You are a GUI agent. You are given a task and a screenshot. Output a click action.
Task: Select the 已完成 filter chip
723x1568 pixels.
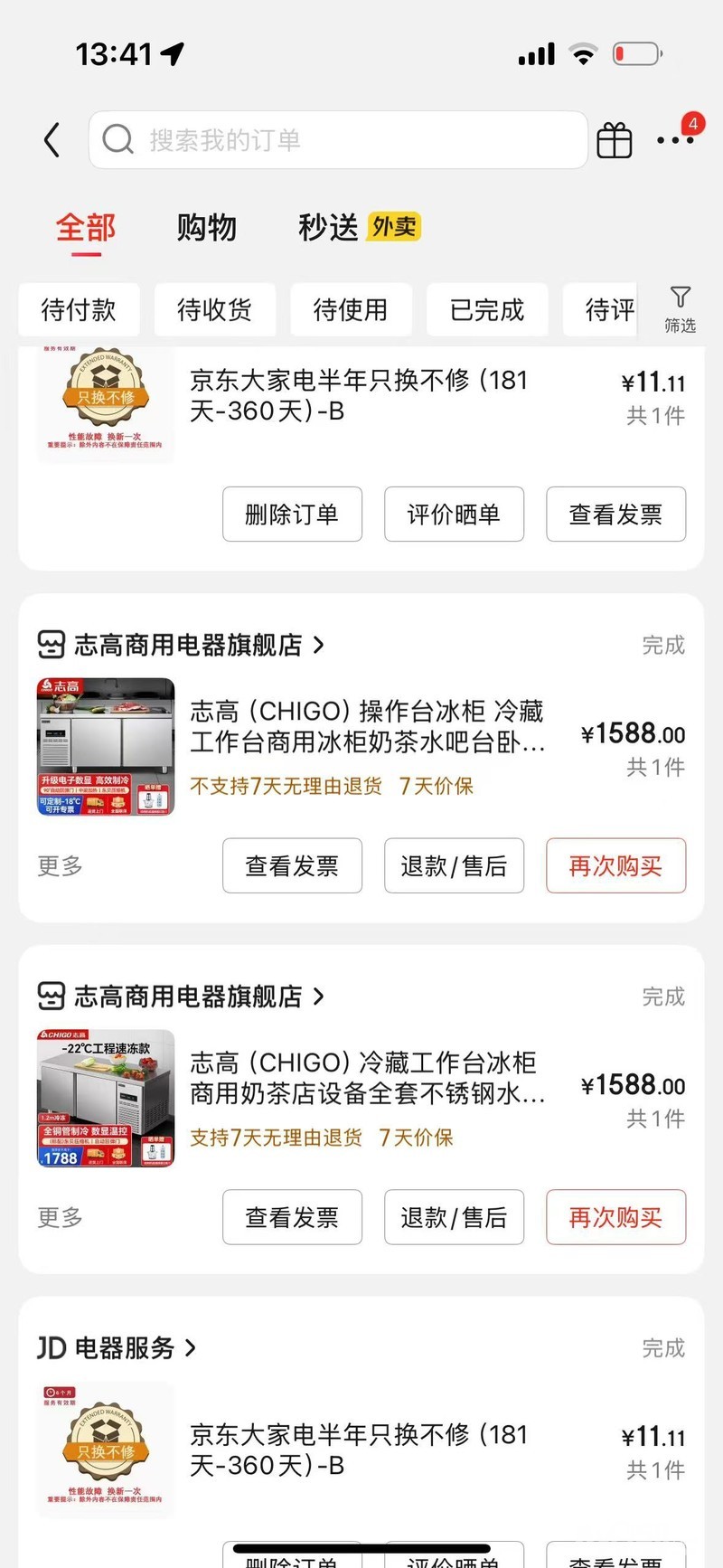point(487,310)
